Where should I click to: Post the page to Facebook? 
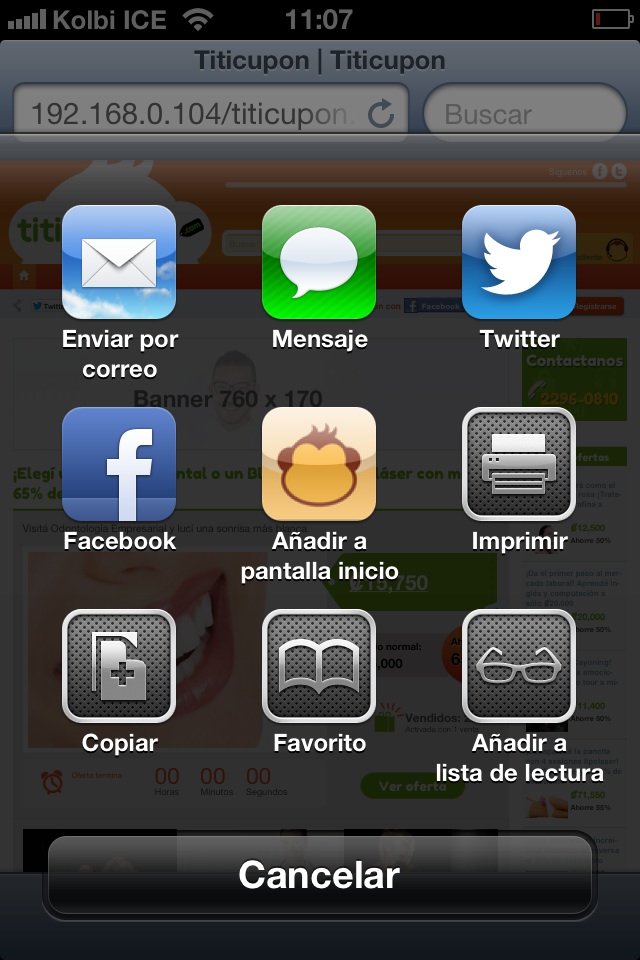coord(119,464)
